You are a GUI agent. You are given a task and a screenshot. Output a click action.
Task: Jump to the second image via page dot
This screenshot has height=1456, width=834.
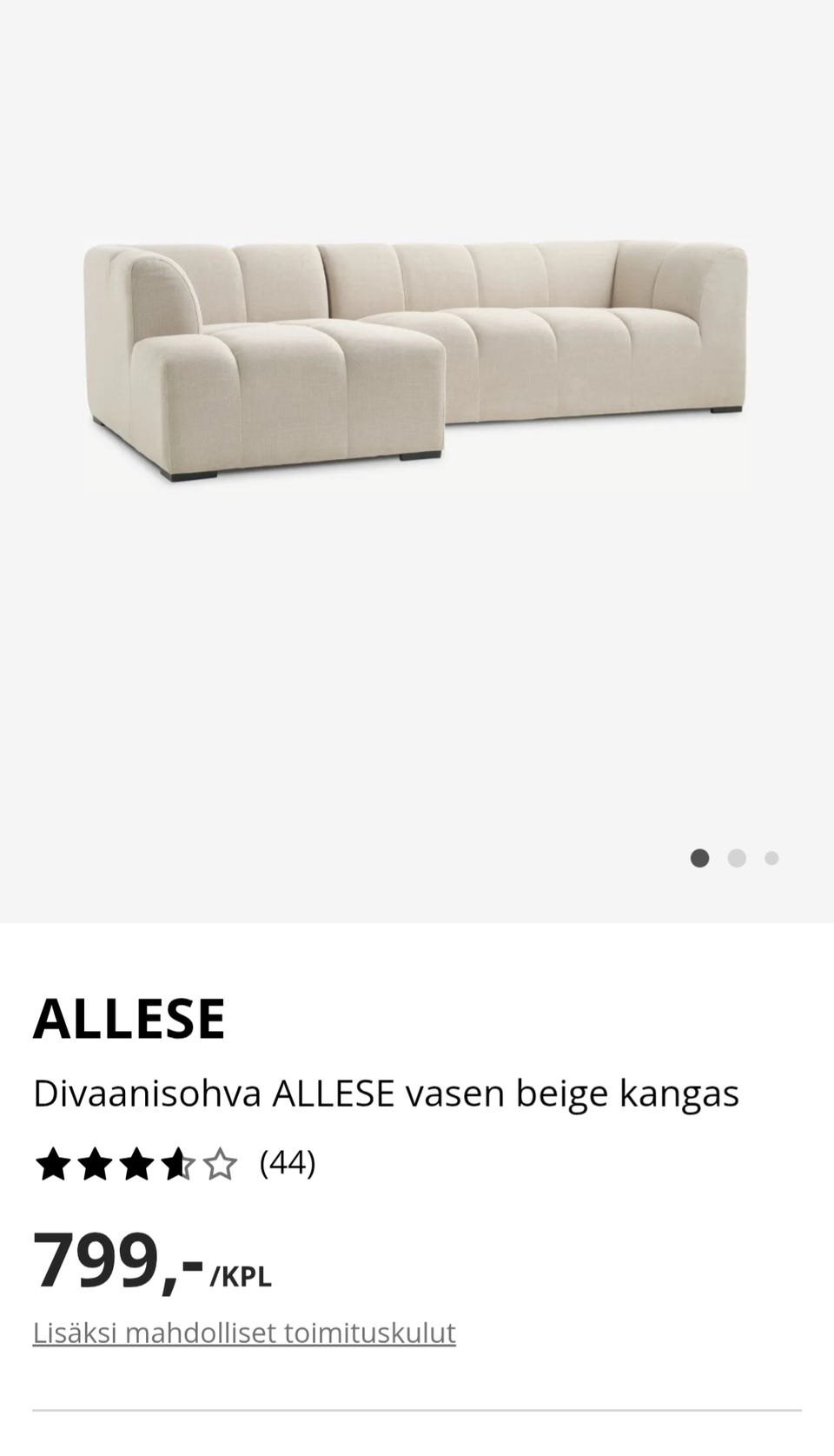pos(737,859)
